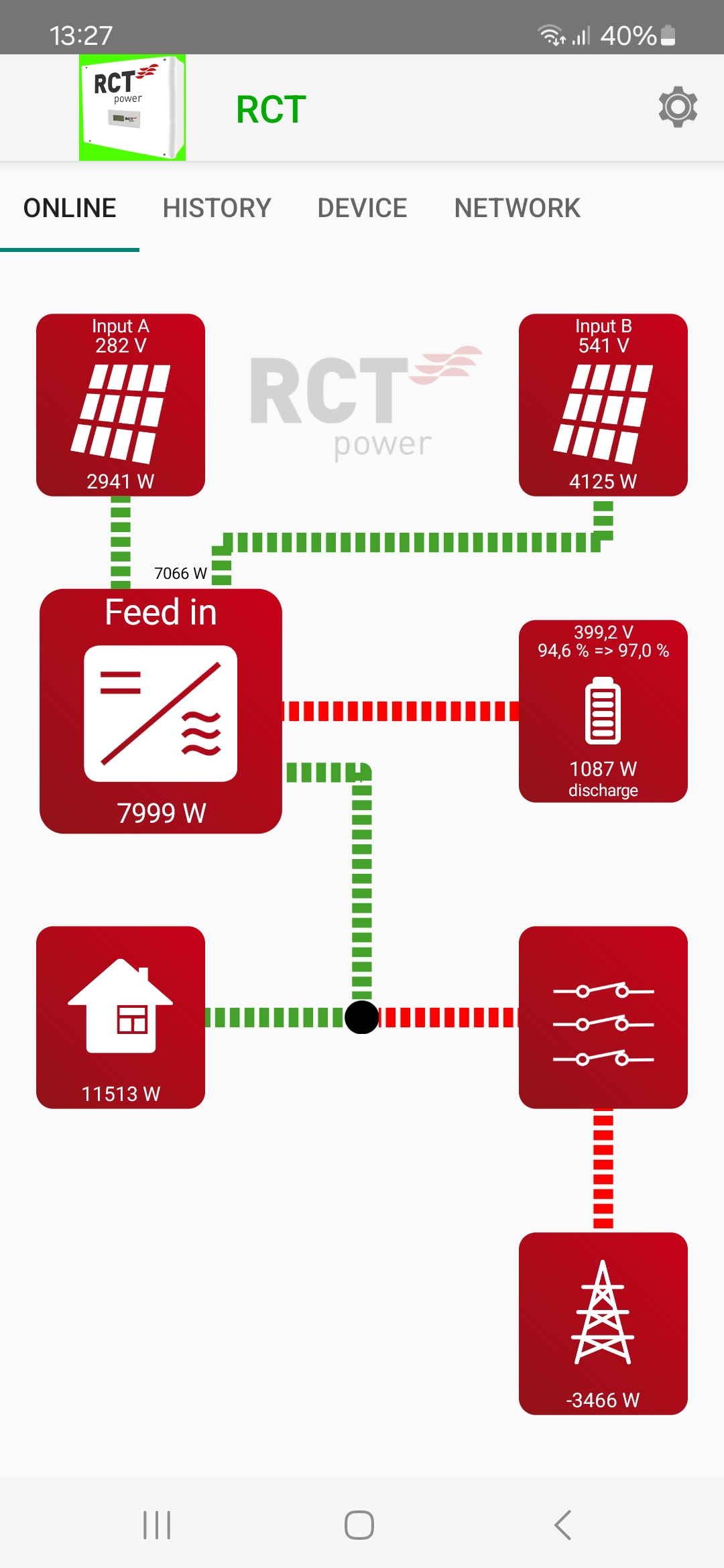The image size is (724, 1568).
Task: Tap the Feed in inverter tile
Action: [x=161, y=711]
